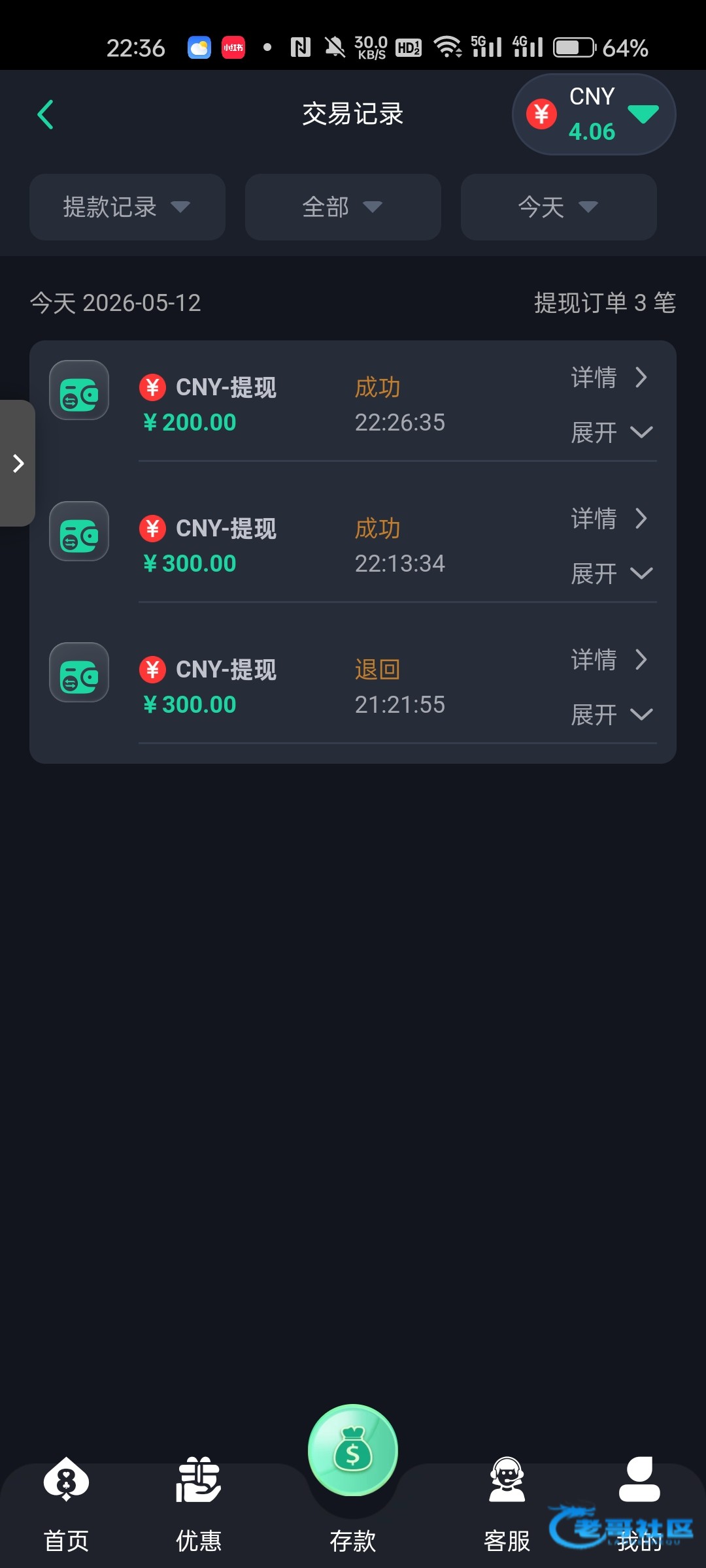Open the side drawer arrow handle
This screenshot has width=706, height=1568.
pos(18,463)
